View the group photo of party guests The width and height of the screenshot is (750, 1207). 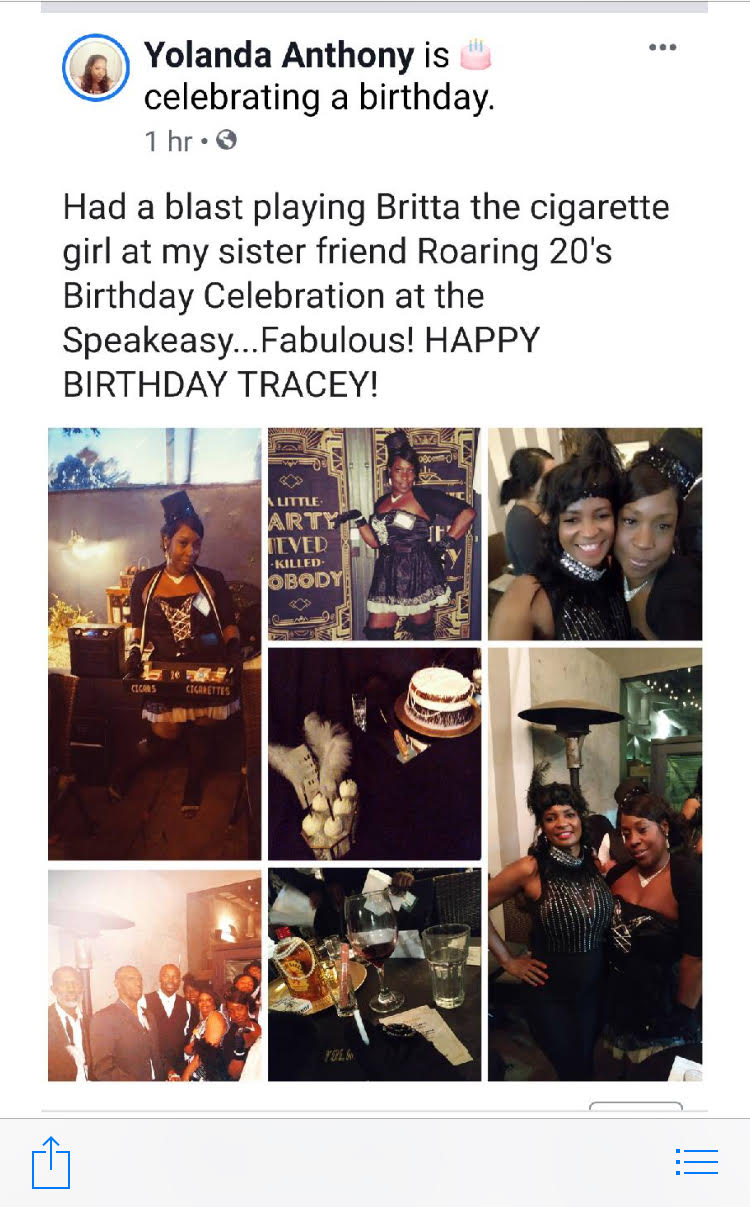tap(154, 974)
